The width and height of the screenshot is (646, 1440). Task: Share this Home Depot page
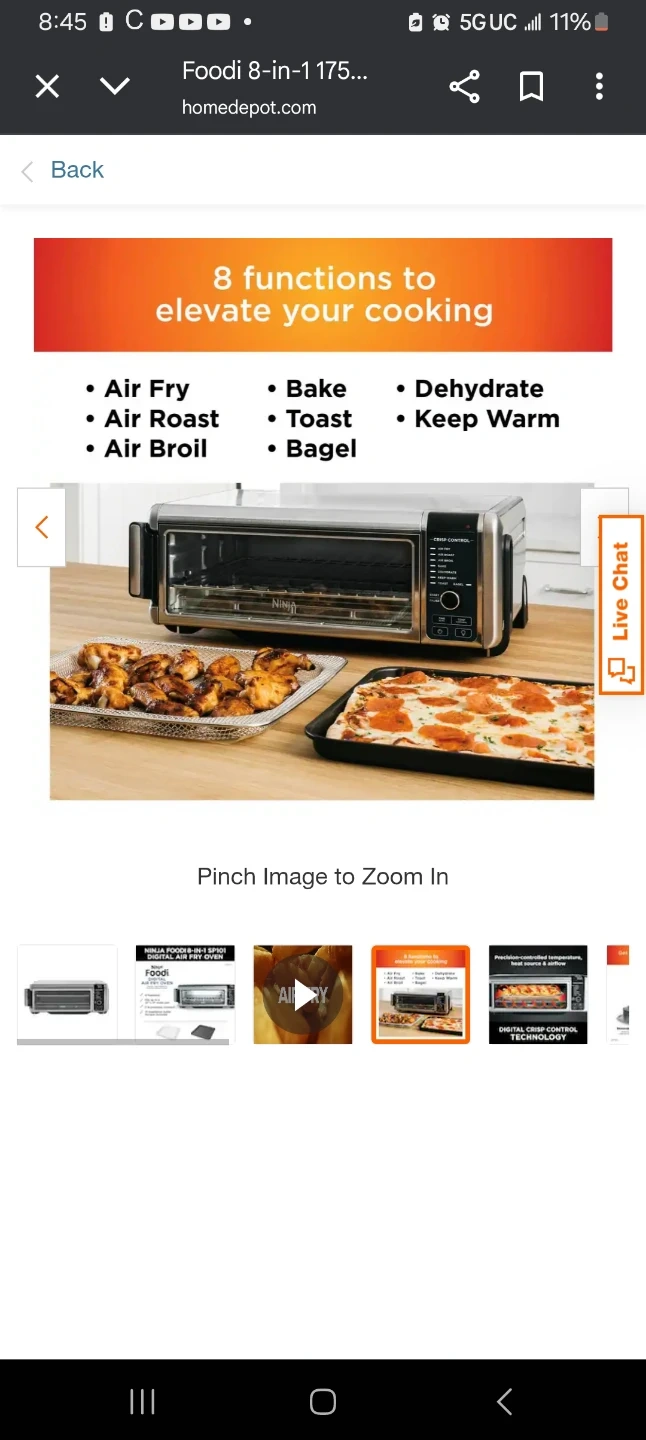pos(464,87)
